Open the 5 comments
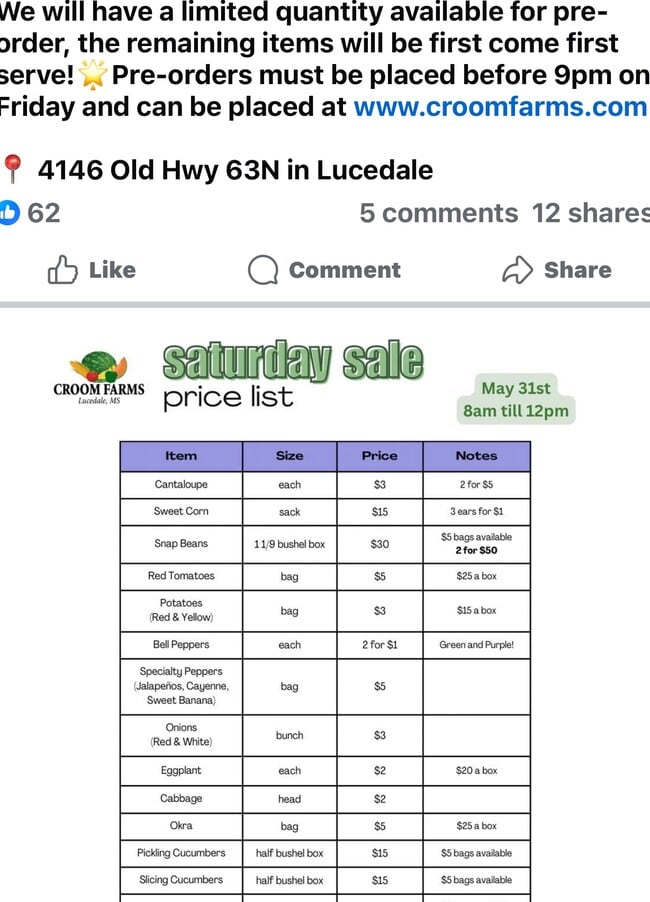 (438, 213)
